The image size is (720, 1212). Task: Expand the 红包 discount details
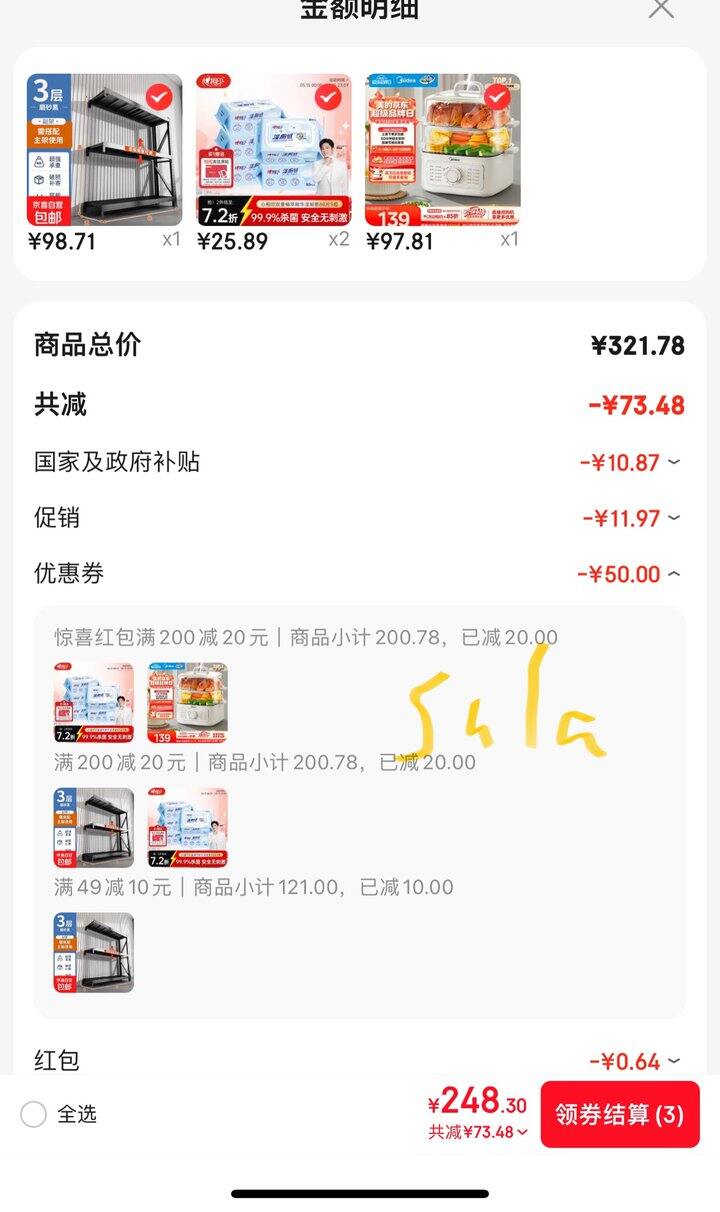(x=635, y=1062)
